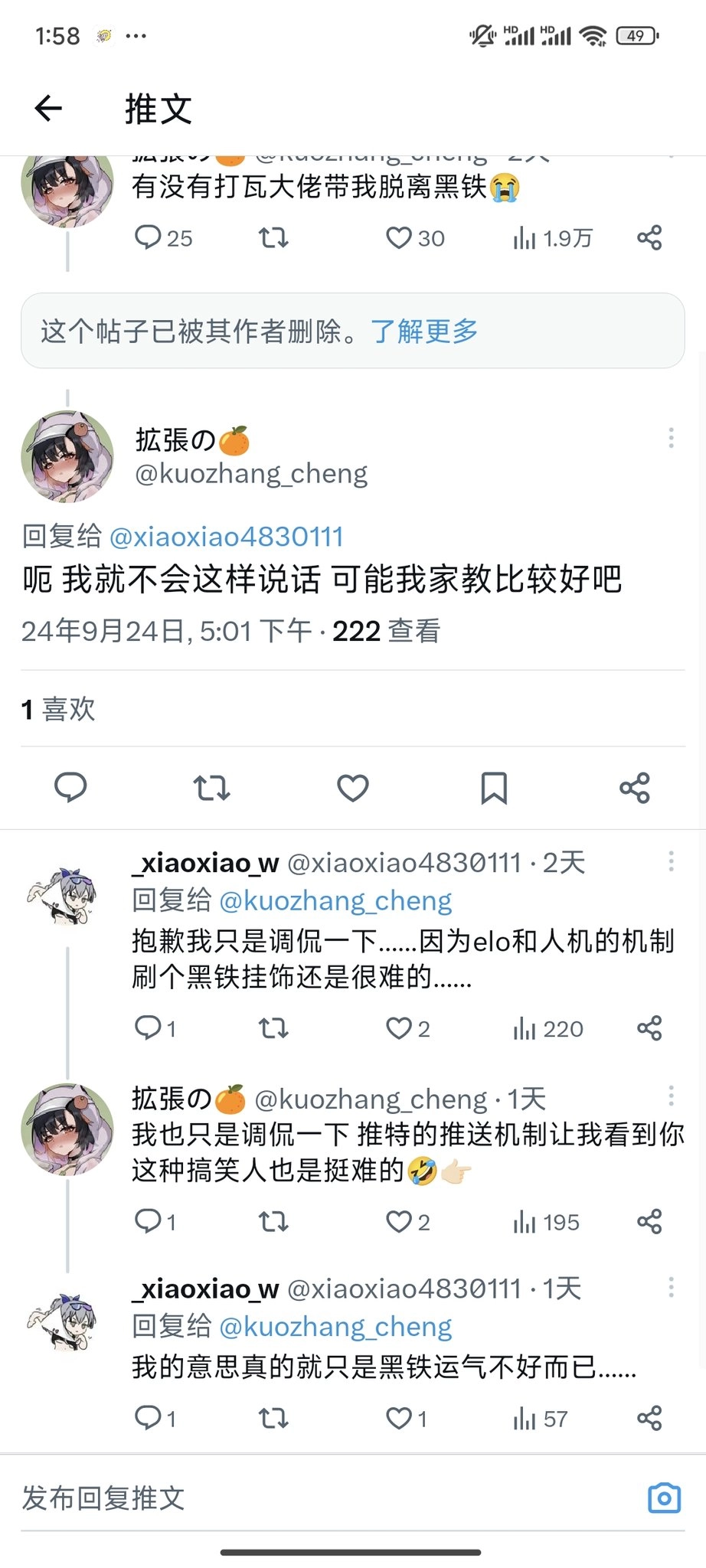Open the comment icon on the 抱歉我只是调侃一下 reply
The height and width of the screenshot is (1568, 706).
pos(147,1028)
